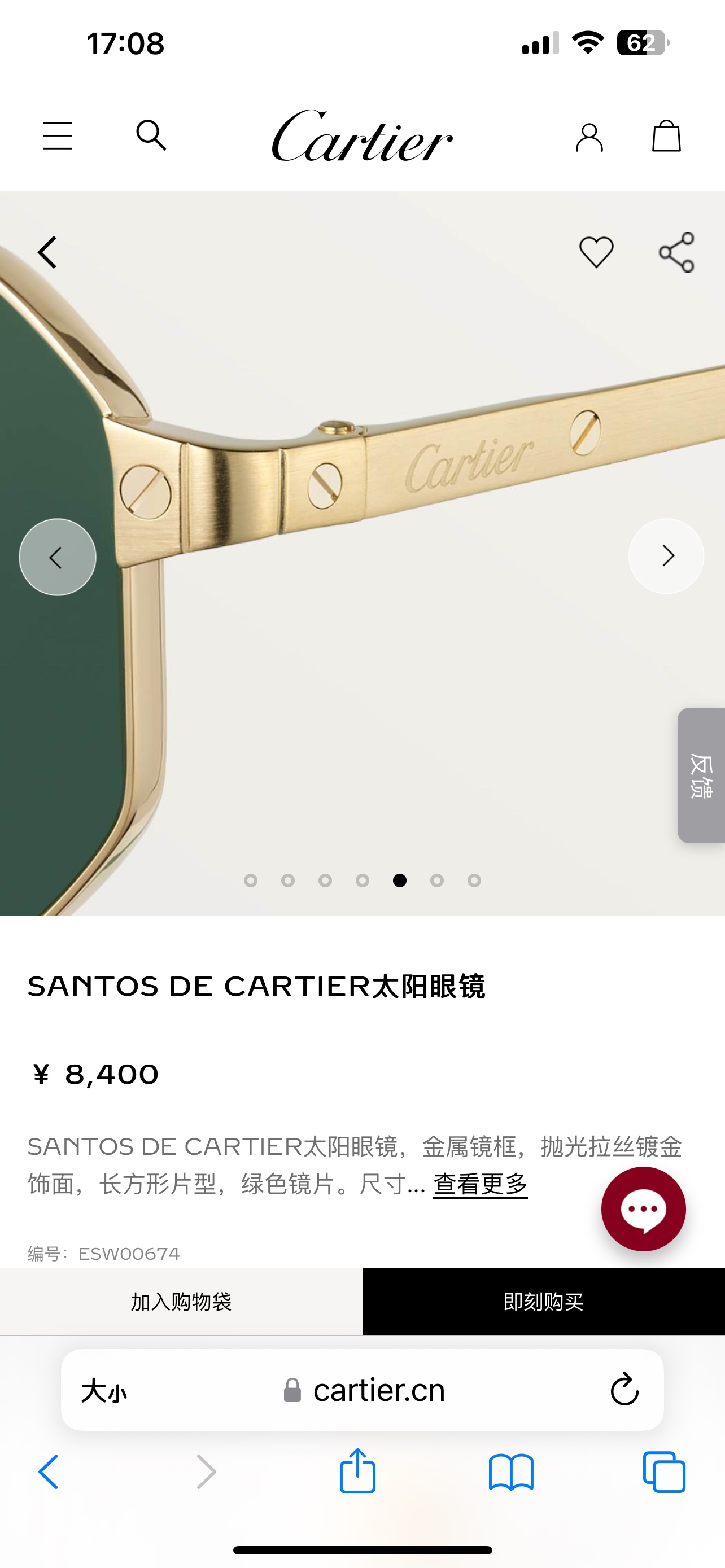Open the Safari tabs overview

663,1473
